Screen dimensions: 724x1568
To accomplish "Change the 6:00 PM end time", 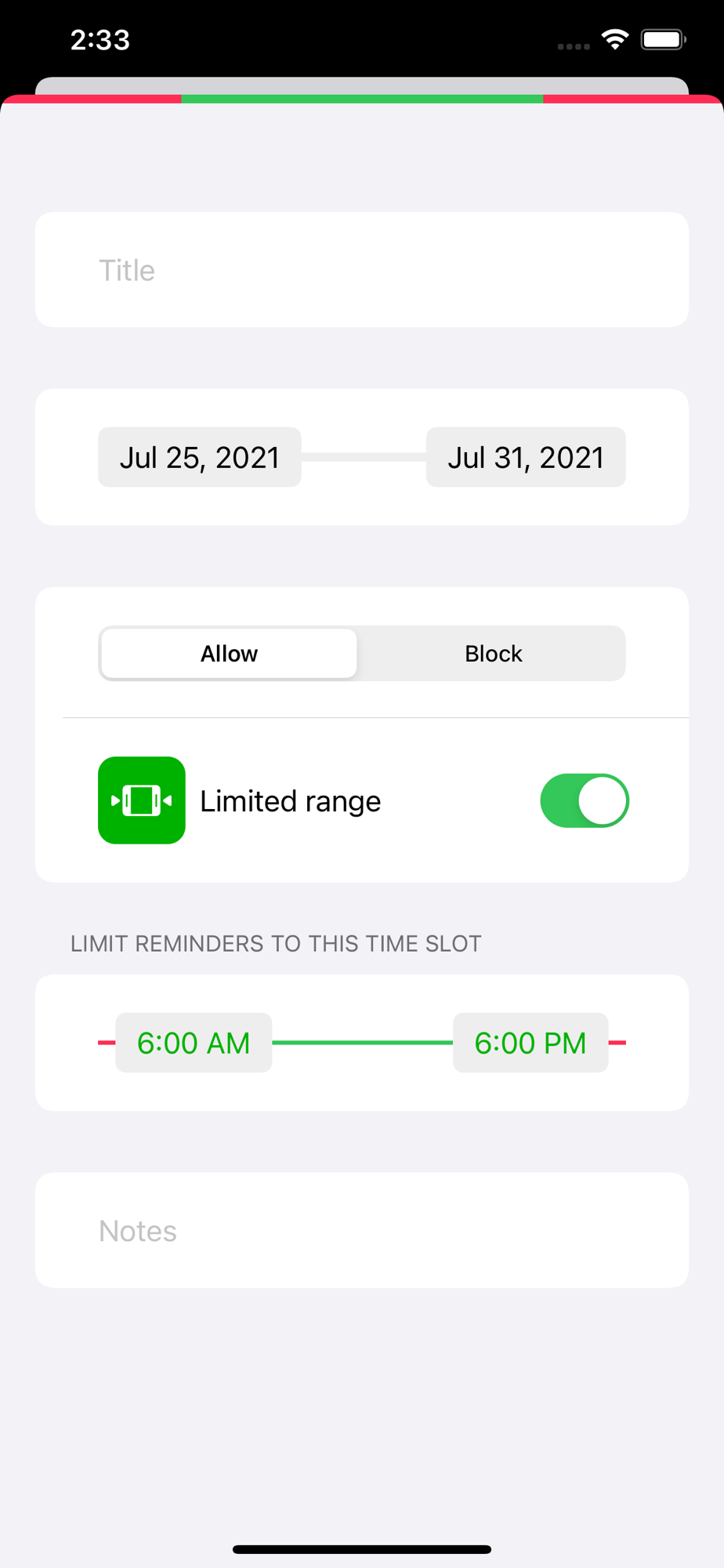I will coord(530,1043).
